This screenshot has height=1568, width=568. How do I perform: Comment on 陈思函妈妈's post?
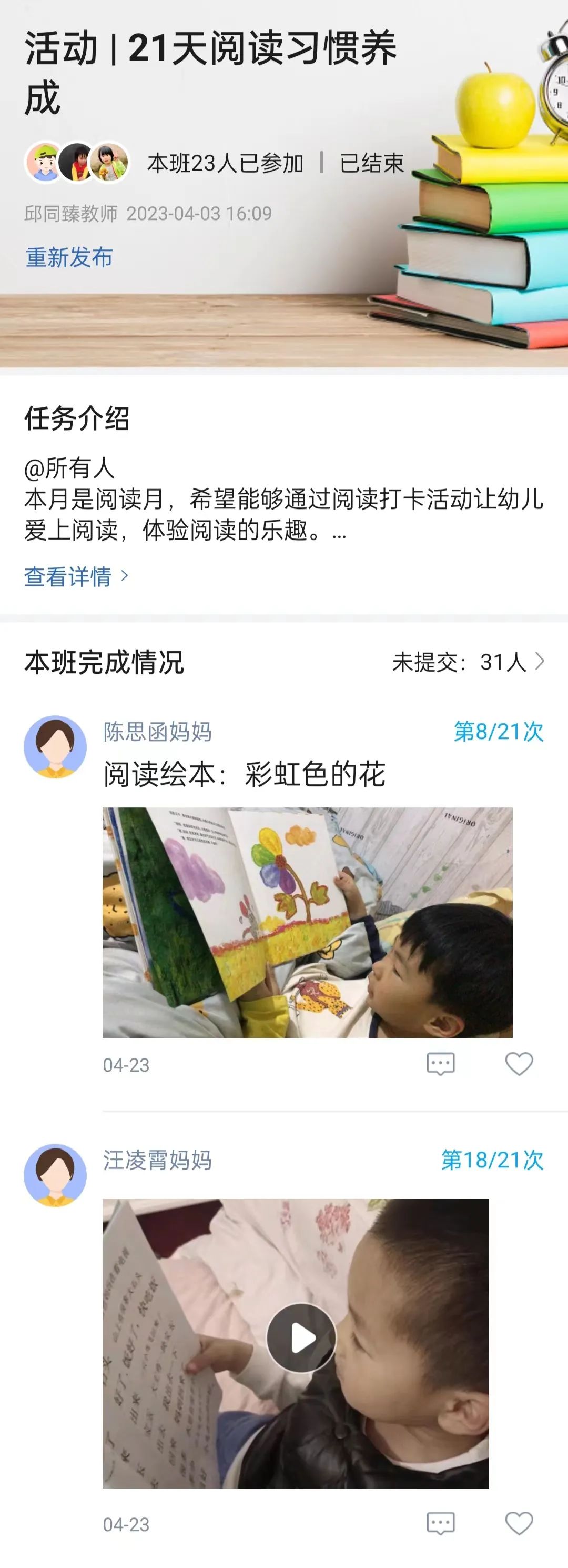(x=440, y=1064)
